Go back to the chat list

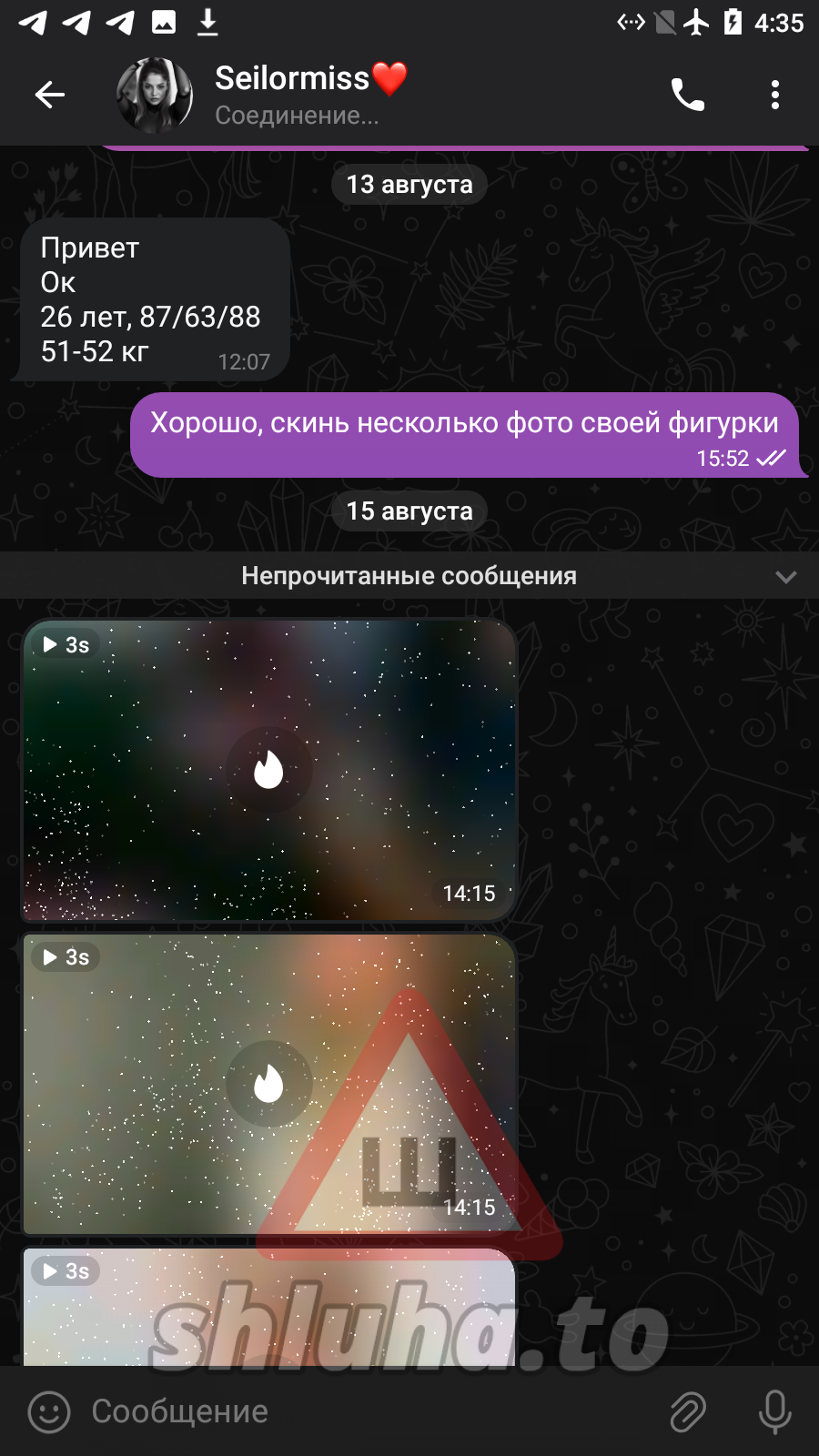(50, 95)
